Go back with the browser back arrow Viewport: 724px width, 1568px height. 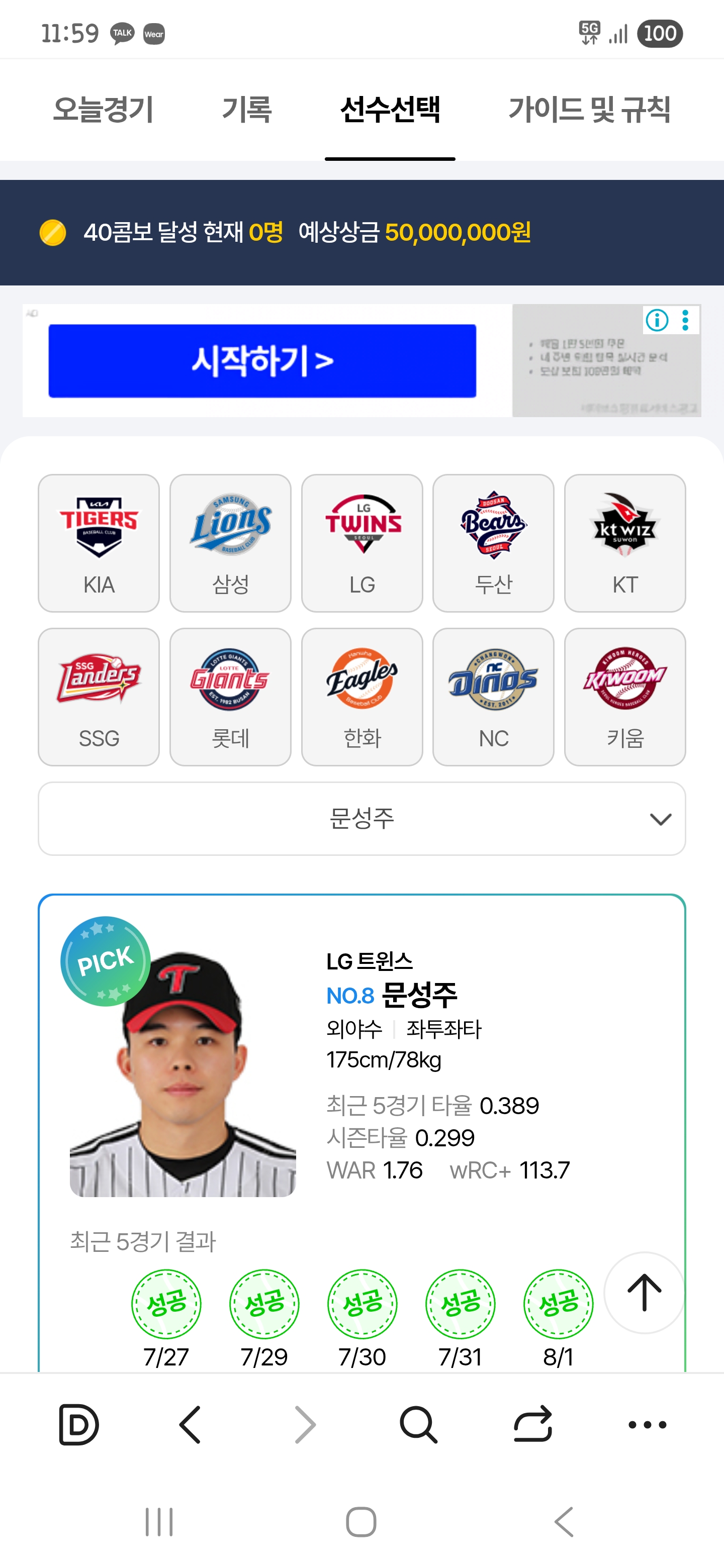click(x=190, y=1424)
